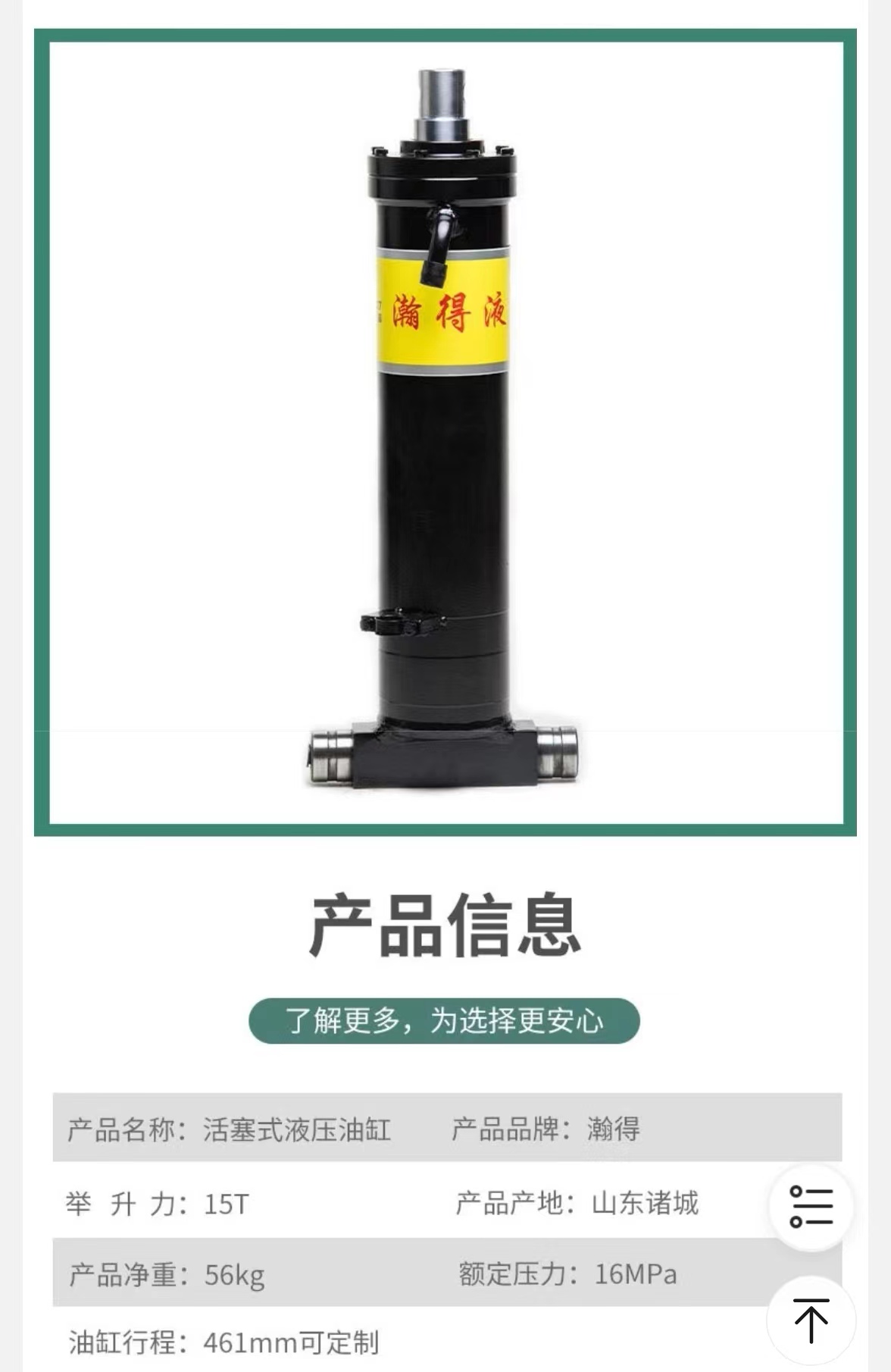This screenshot has width=891, height=1372.
Task: Tap the back-to-top arrow button
Action: click(x=811, y=1320)
